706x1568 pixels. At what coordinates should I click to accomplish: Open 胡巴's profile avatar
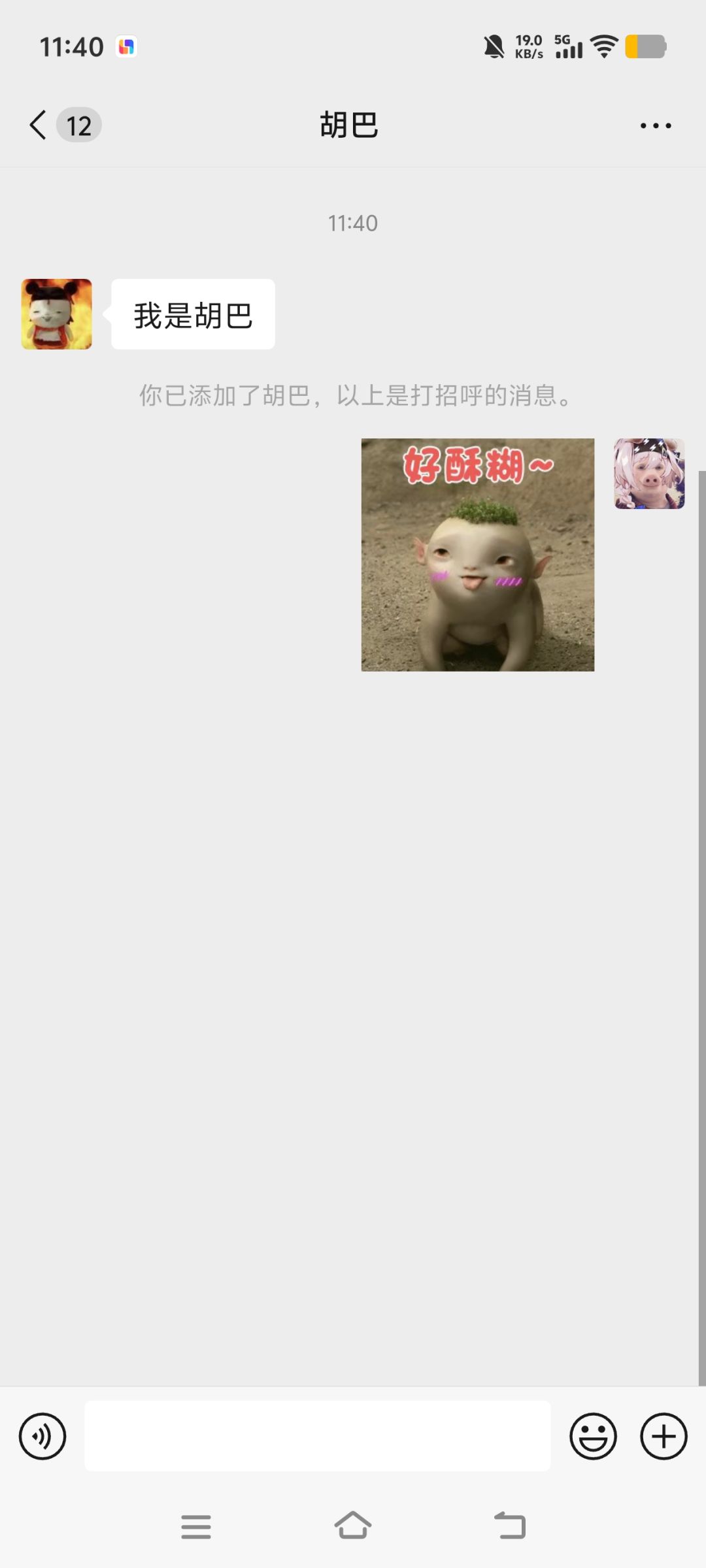(57, 314)
